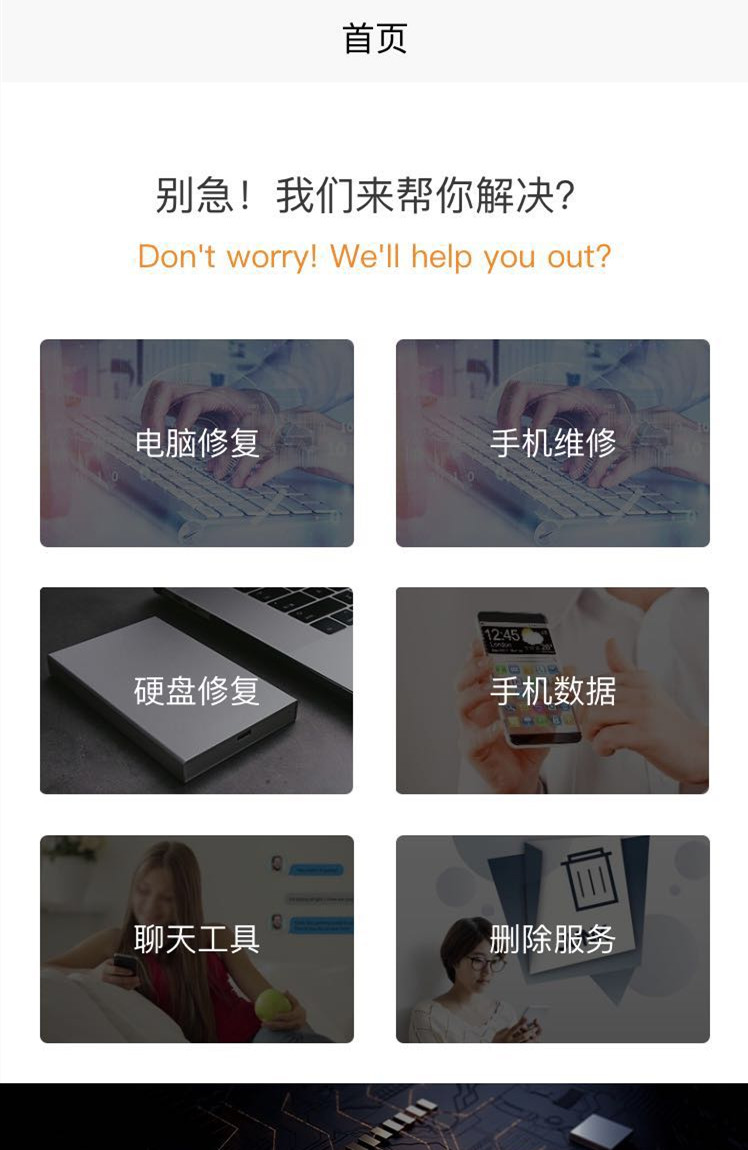Click the dark circuit board footer banner
The height and width of the screenshot is (1150, 748).
[374, 1115]
